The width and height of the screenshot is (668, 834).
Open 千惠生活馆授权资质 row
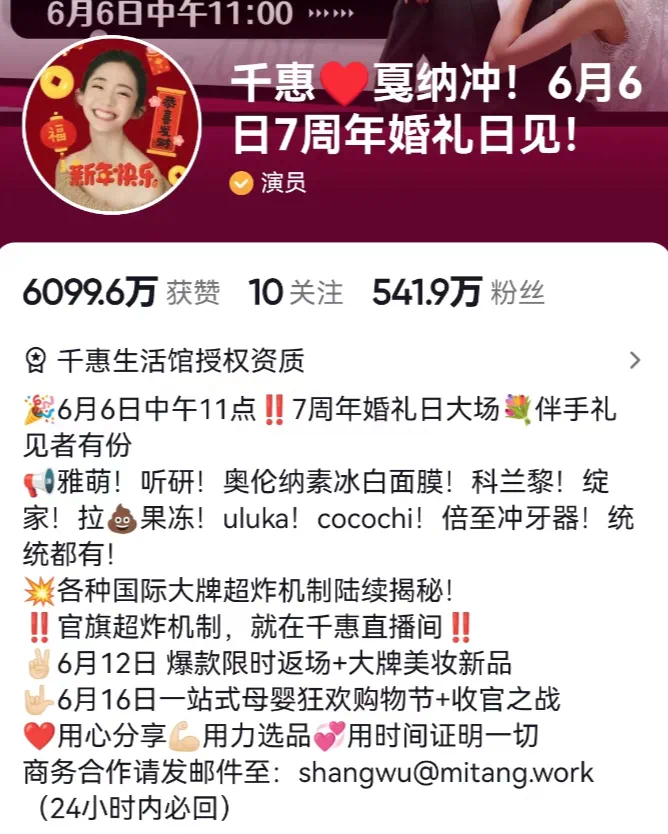point(333,360)
